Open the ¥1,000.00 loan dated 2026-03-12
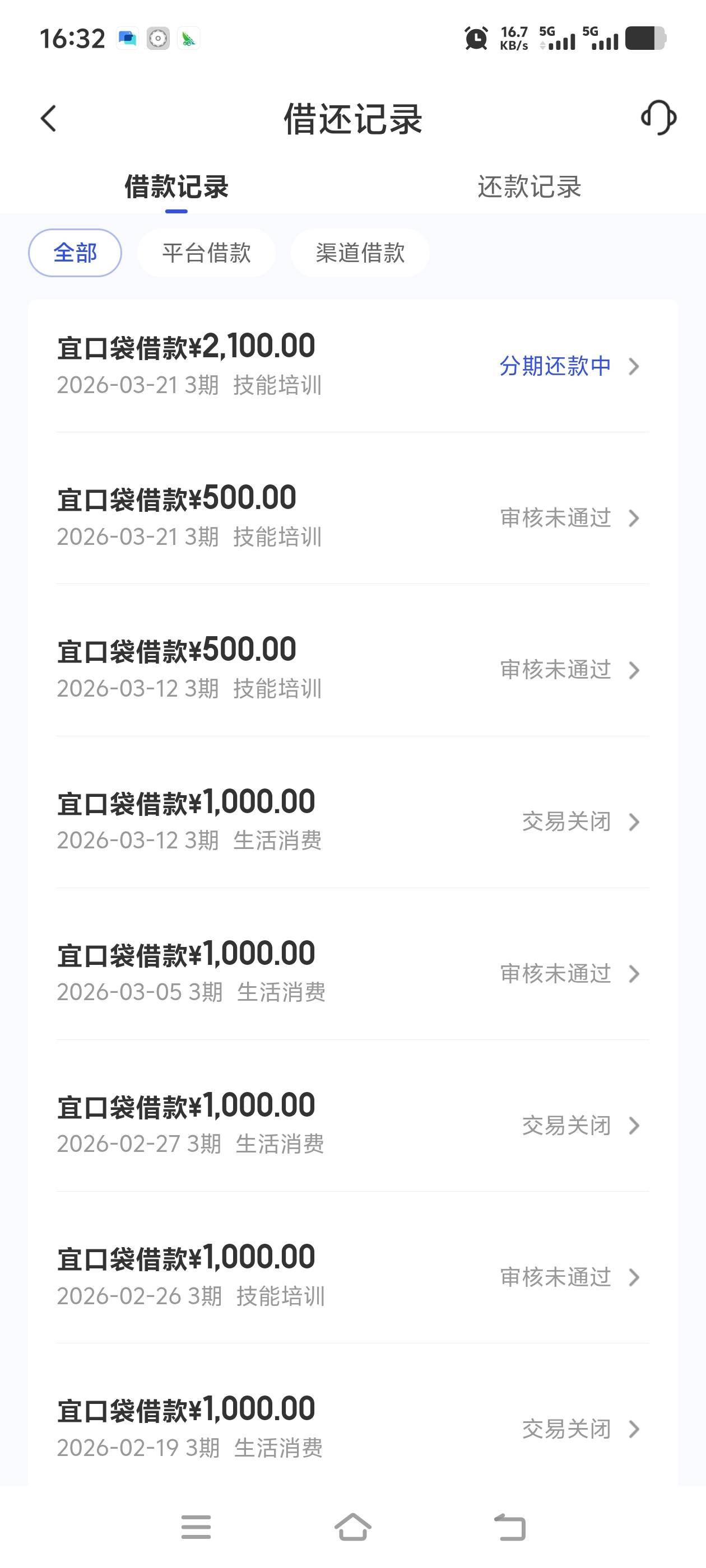This screenshot has width=706, height=1568. 352,820
